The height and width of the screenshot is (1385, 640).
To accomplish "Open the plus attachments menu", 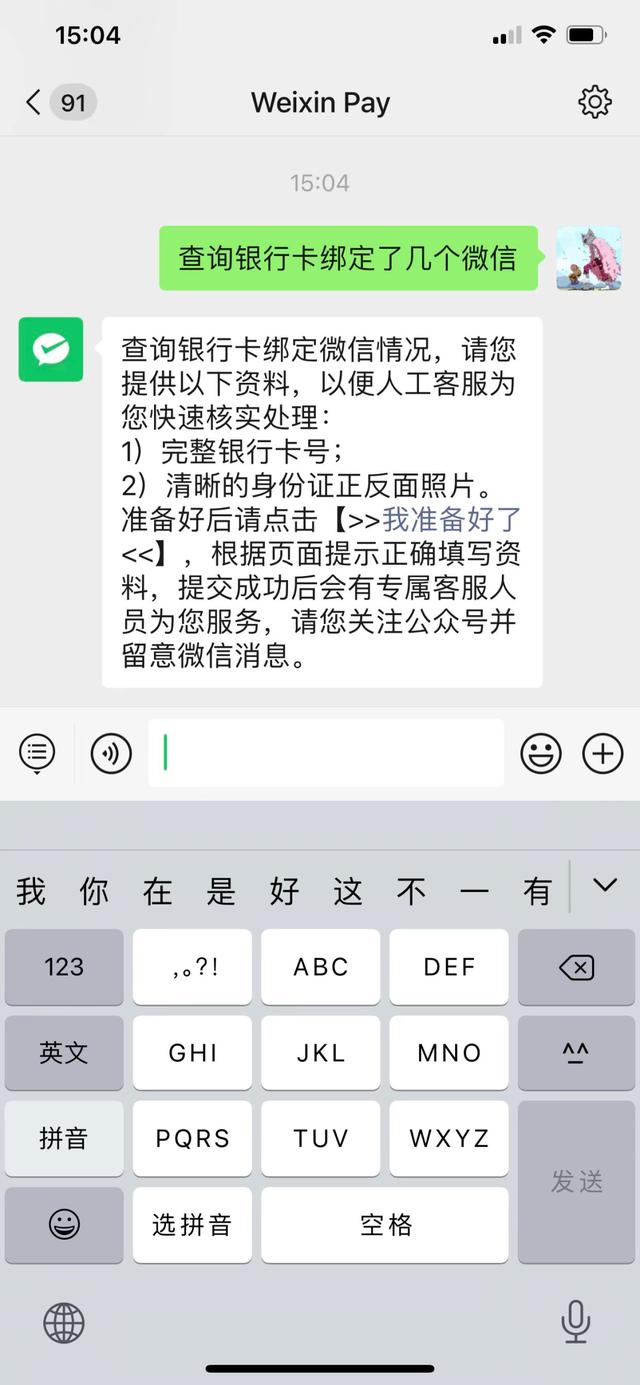I will coord(603,753).
